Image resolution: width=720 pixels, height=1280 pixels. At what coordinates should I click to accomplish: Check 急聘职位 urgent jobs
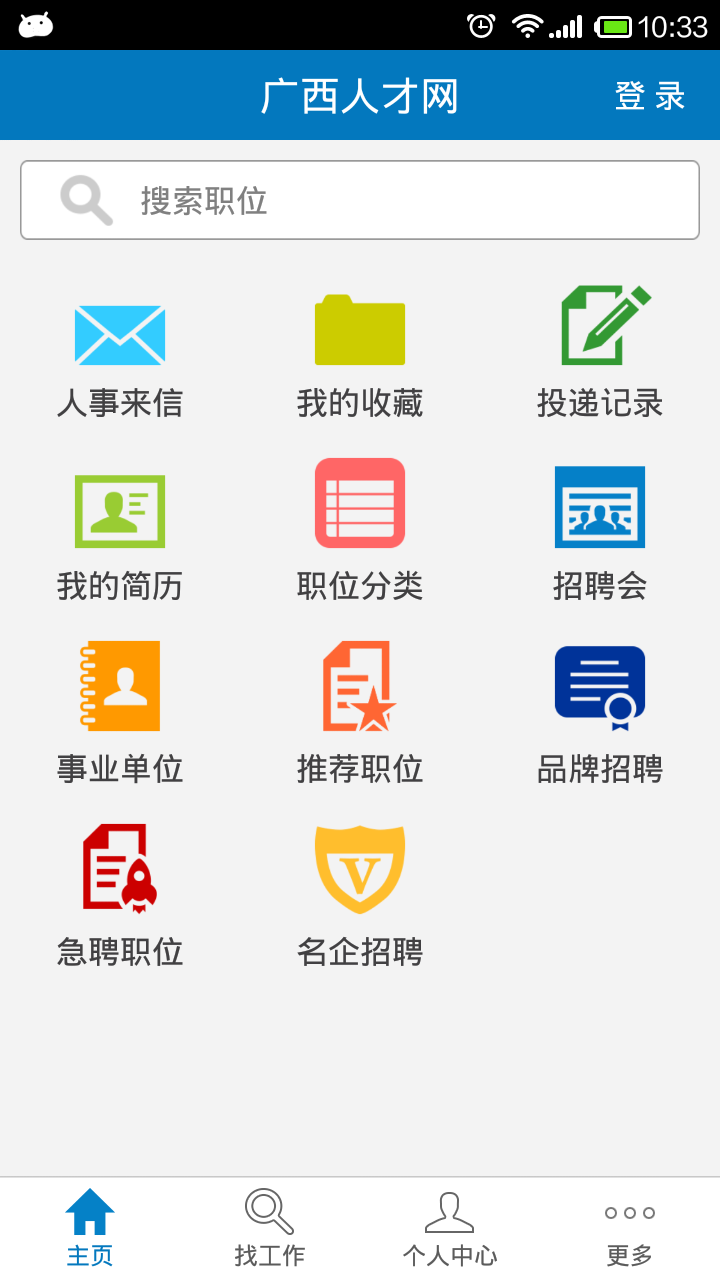click(120, 895)
